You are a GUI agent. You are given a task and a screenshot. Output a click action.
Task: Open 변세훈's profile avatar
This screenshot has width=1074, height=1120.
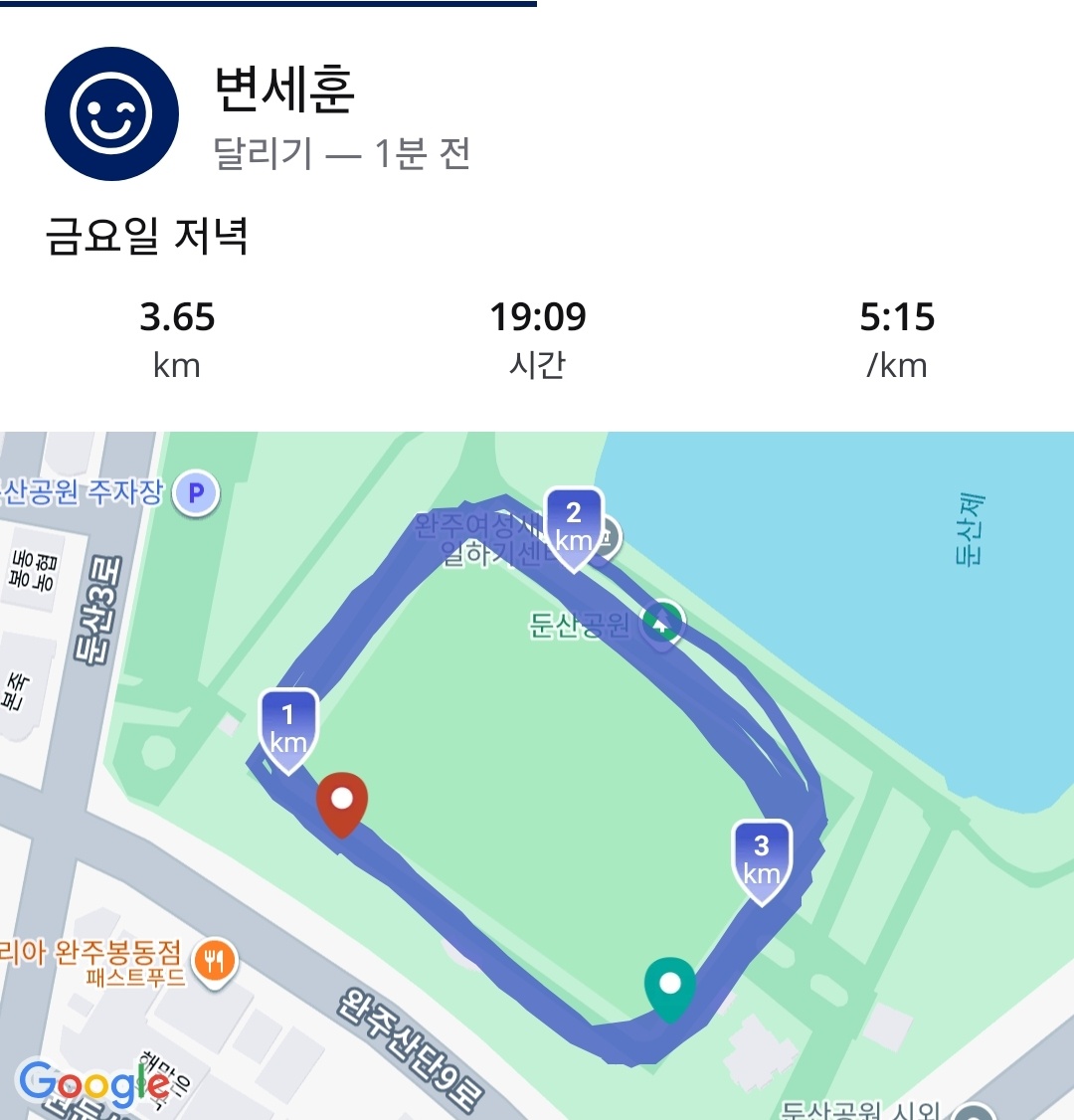point(111,113)
